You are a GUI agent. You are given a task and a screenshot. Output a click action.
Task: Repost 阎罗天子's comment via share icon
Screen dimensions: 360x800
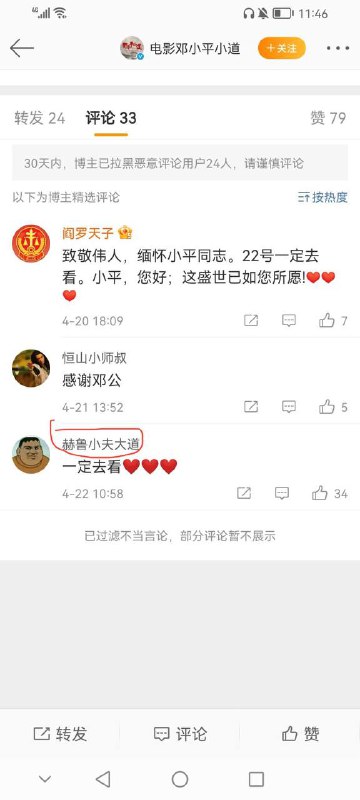[251, 320]
